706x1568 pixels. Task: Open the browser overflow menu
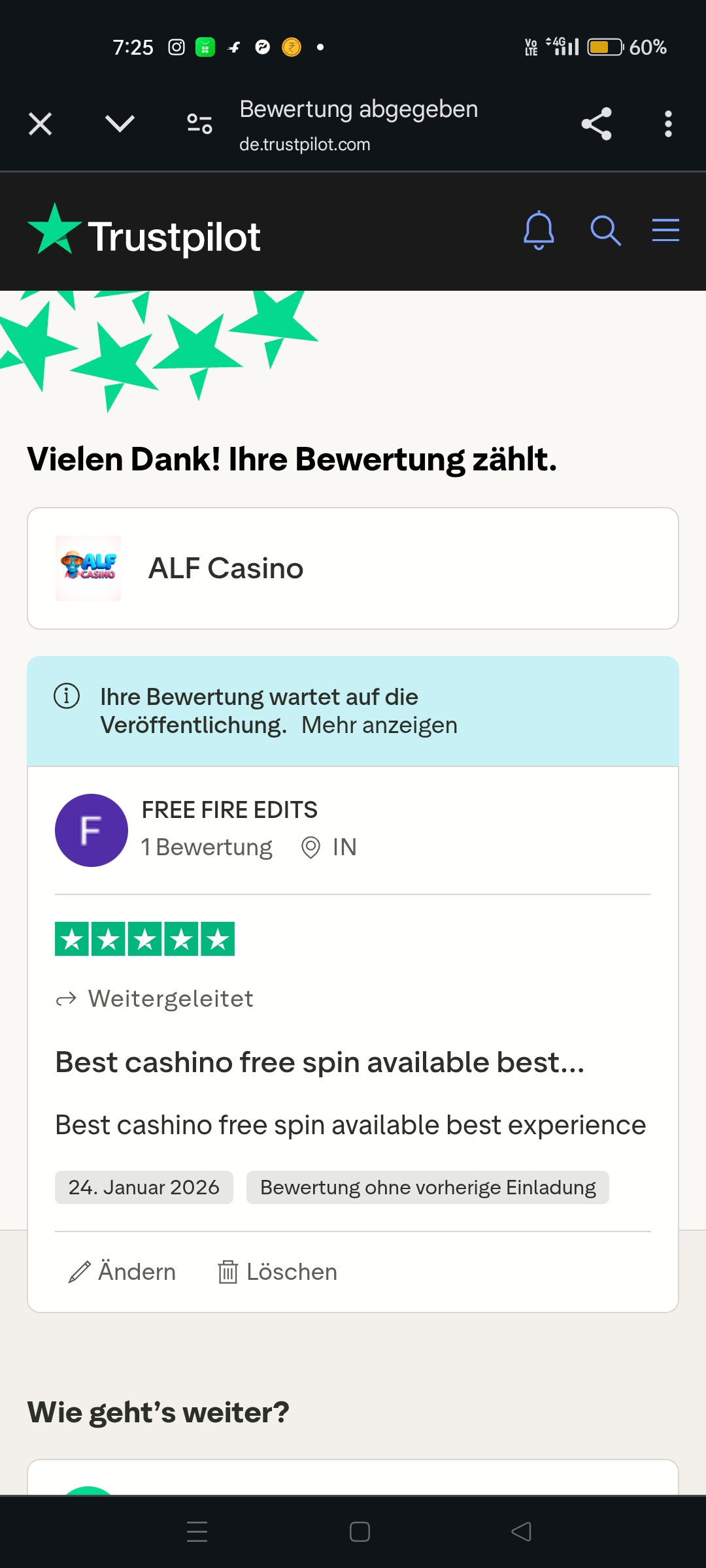pyautogui.click(x=667, y=123)
